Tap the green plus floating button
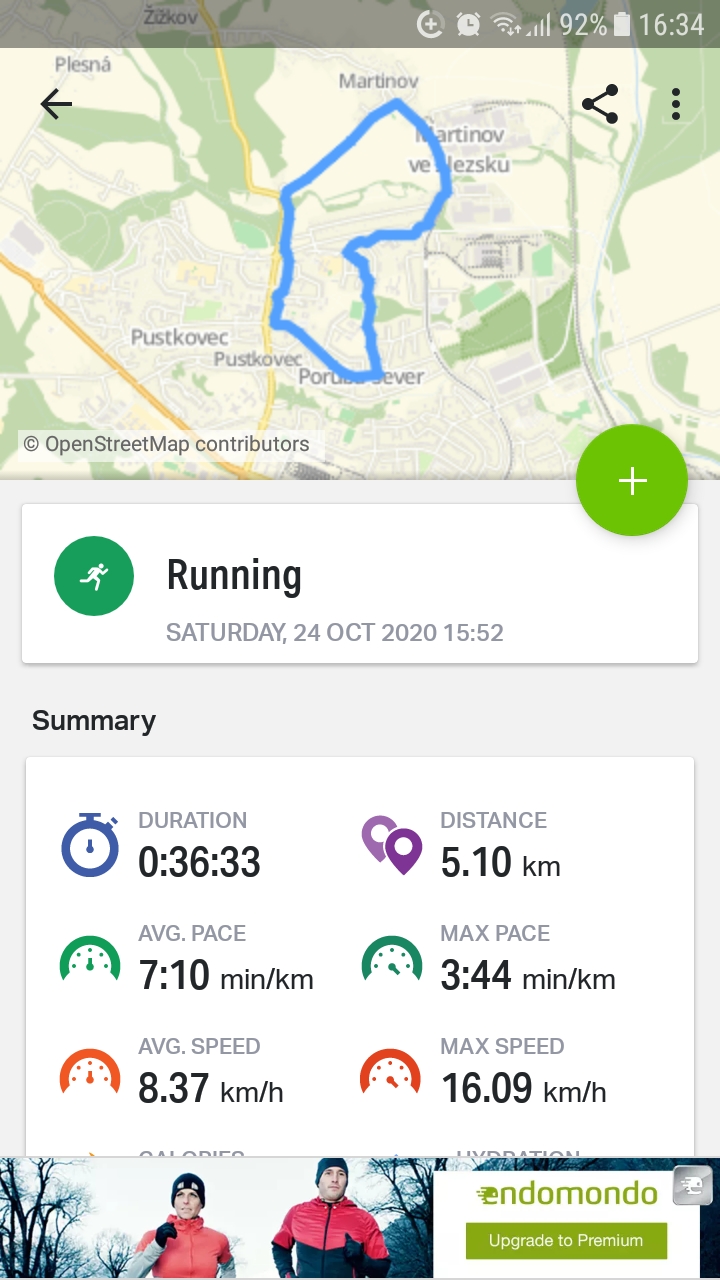 click(632, 481)
